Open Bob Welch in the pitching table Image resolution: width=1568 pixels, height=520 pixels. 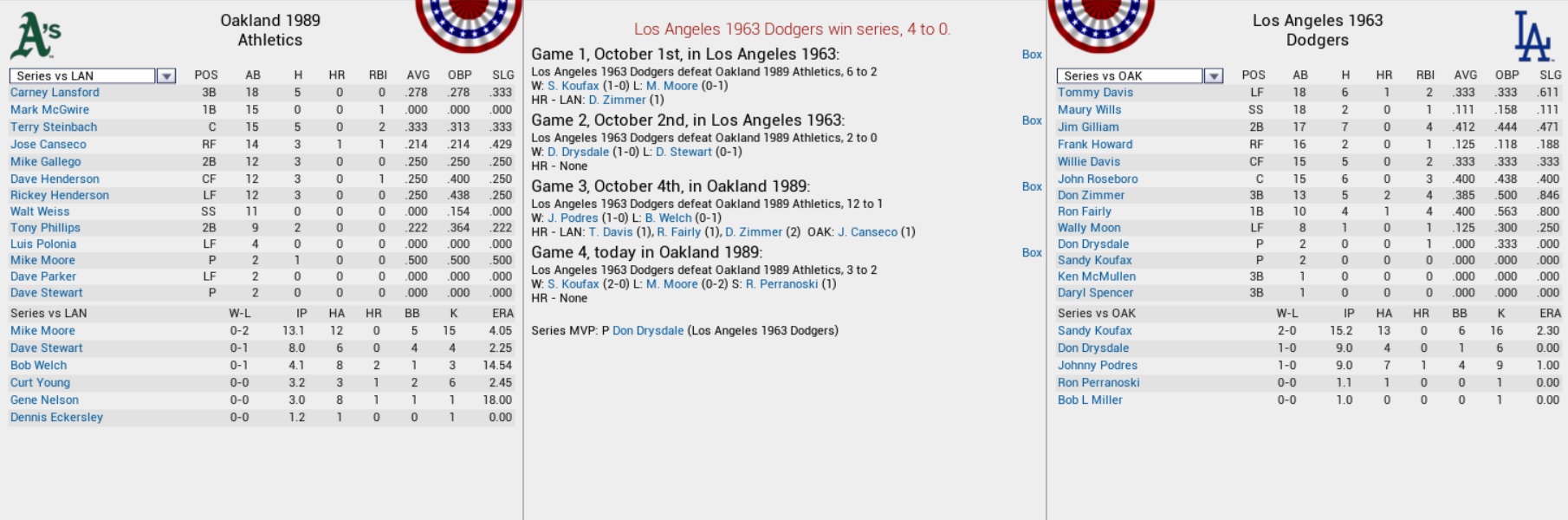tap(38, 366)
